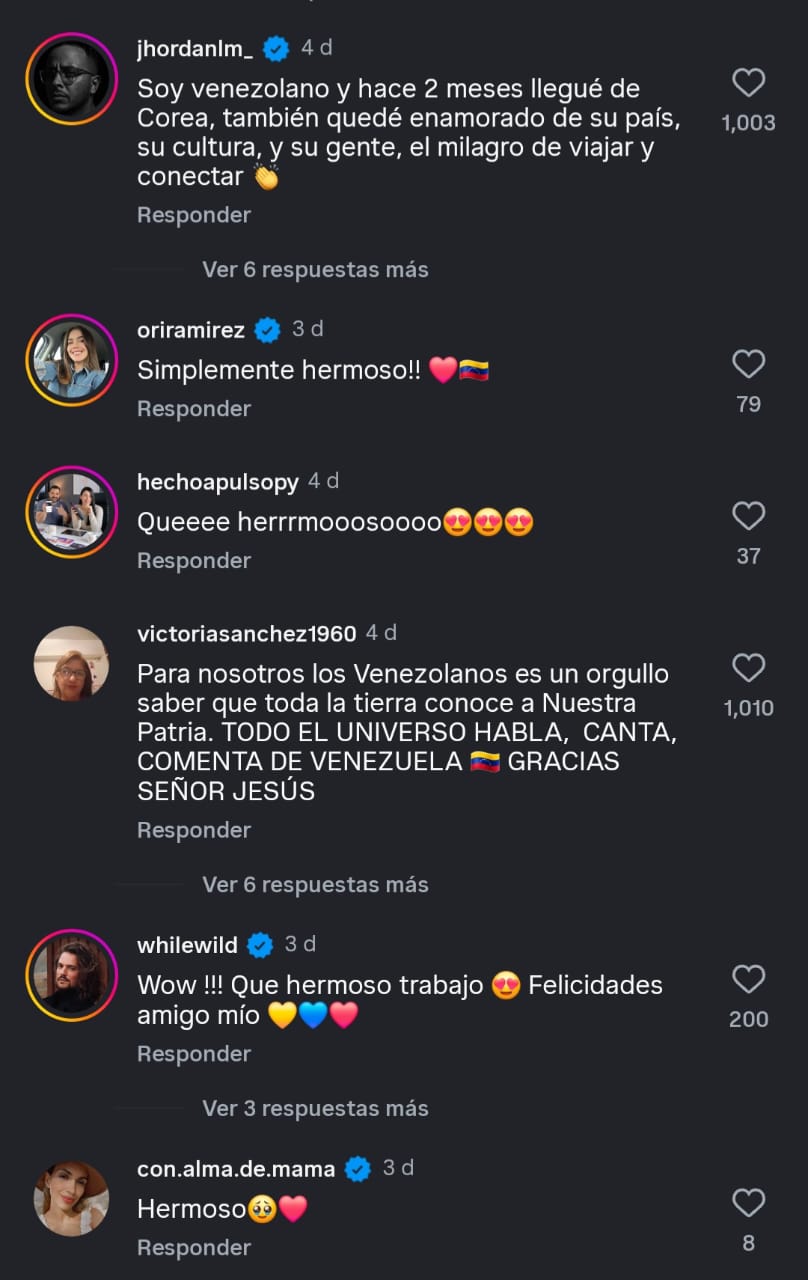Reply to jhordanlm_'s comment
Viewport: 808px width, 1280px height.
click(193, 215)
